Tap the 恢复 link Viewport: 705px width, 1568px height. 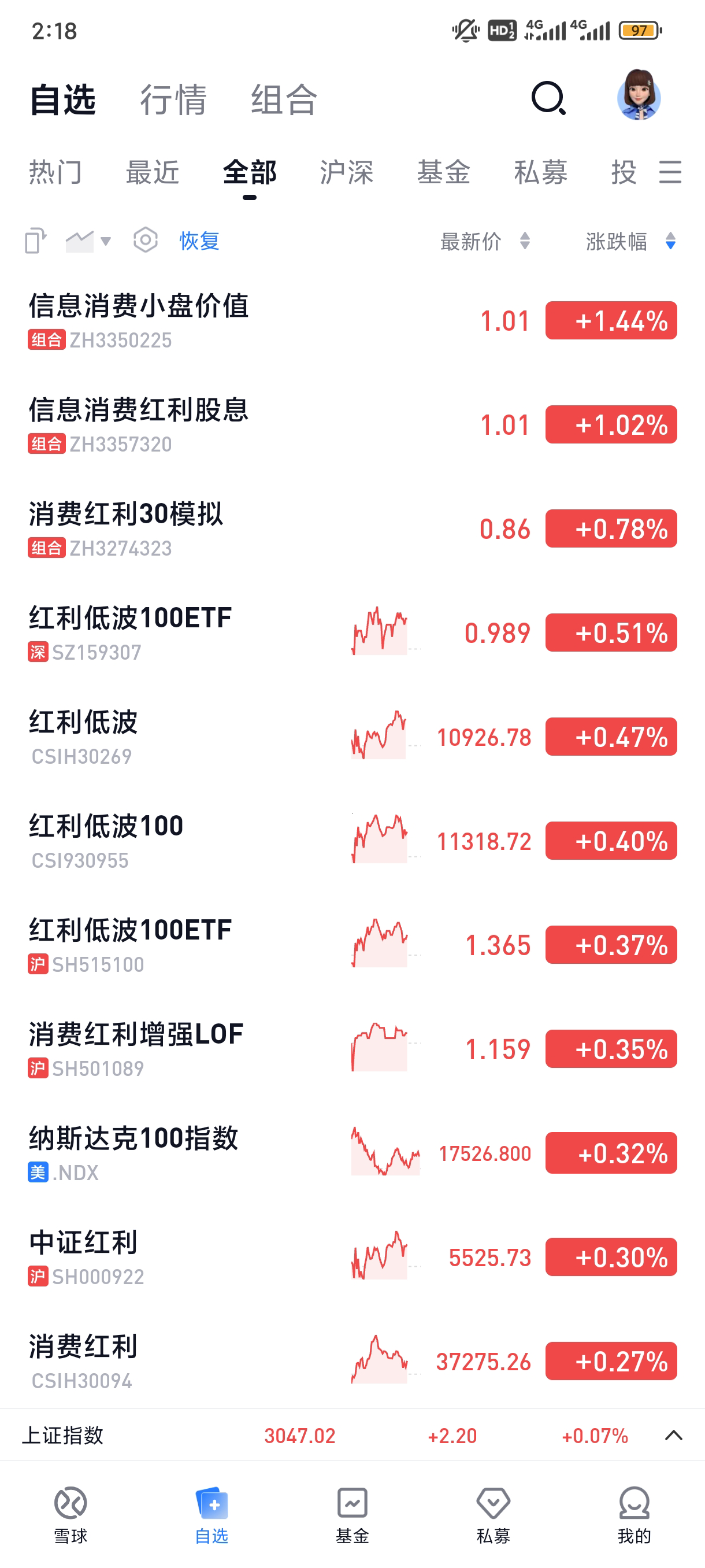tap(199, 241)
